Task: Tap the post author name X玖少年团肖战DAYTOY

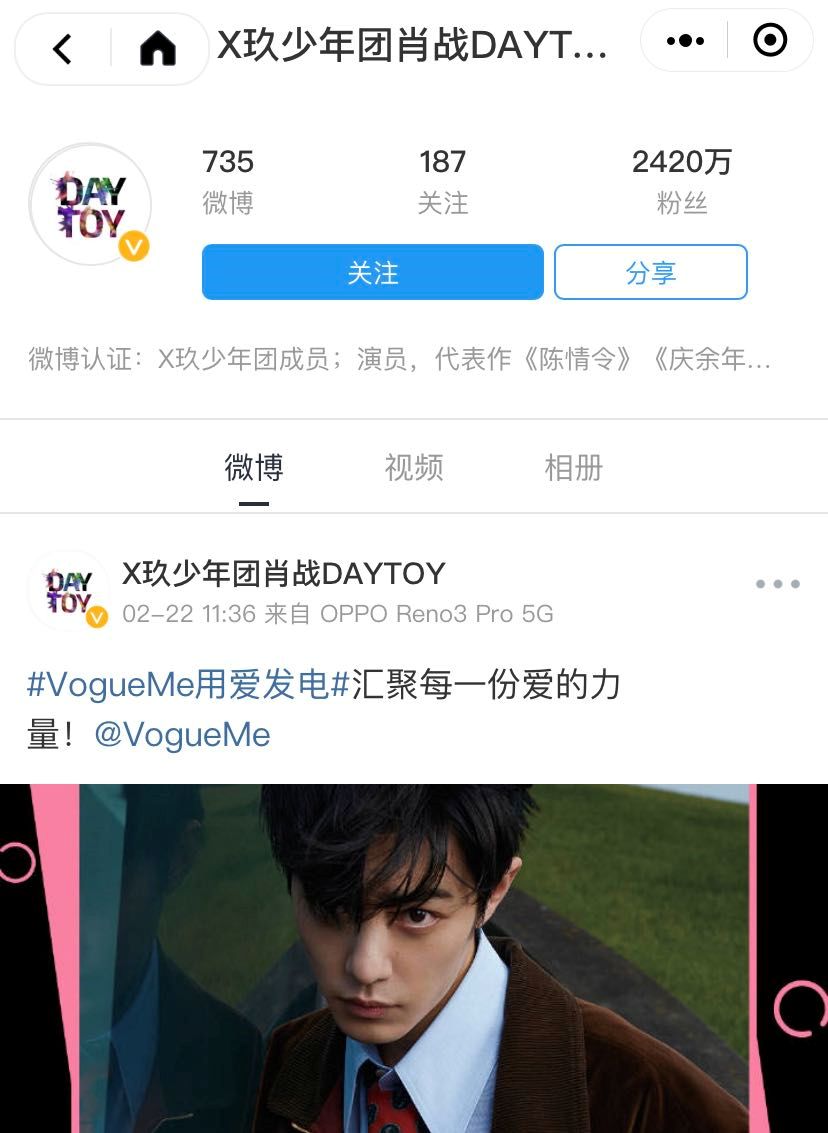Action: (x=283, y=573)
